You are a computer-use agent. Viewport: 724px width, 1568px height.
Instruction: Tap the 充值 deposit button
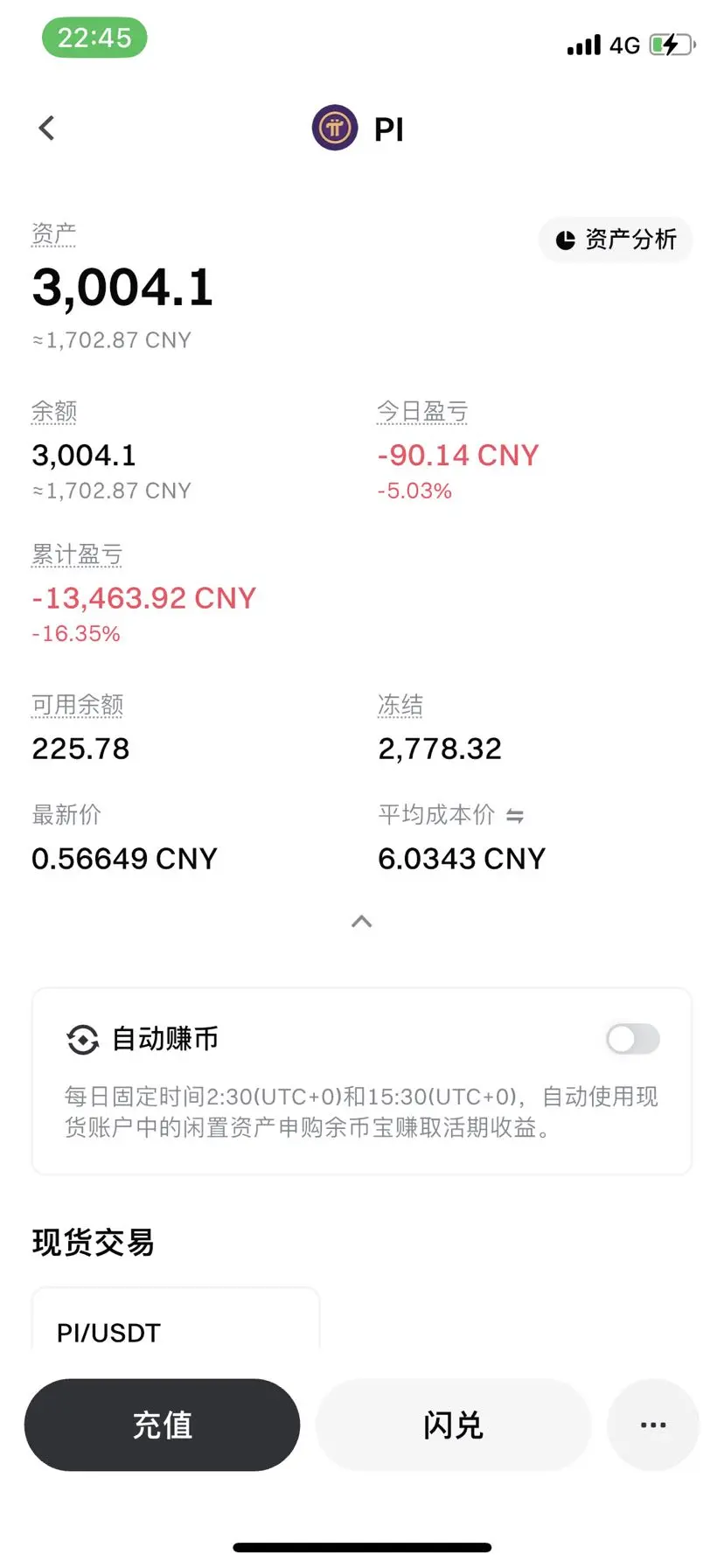pos(163,1425)
